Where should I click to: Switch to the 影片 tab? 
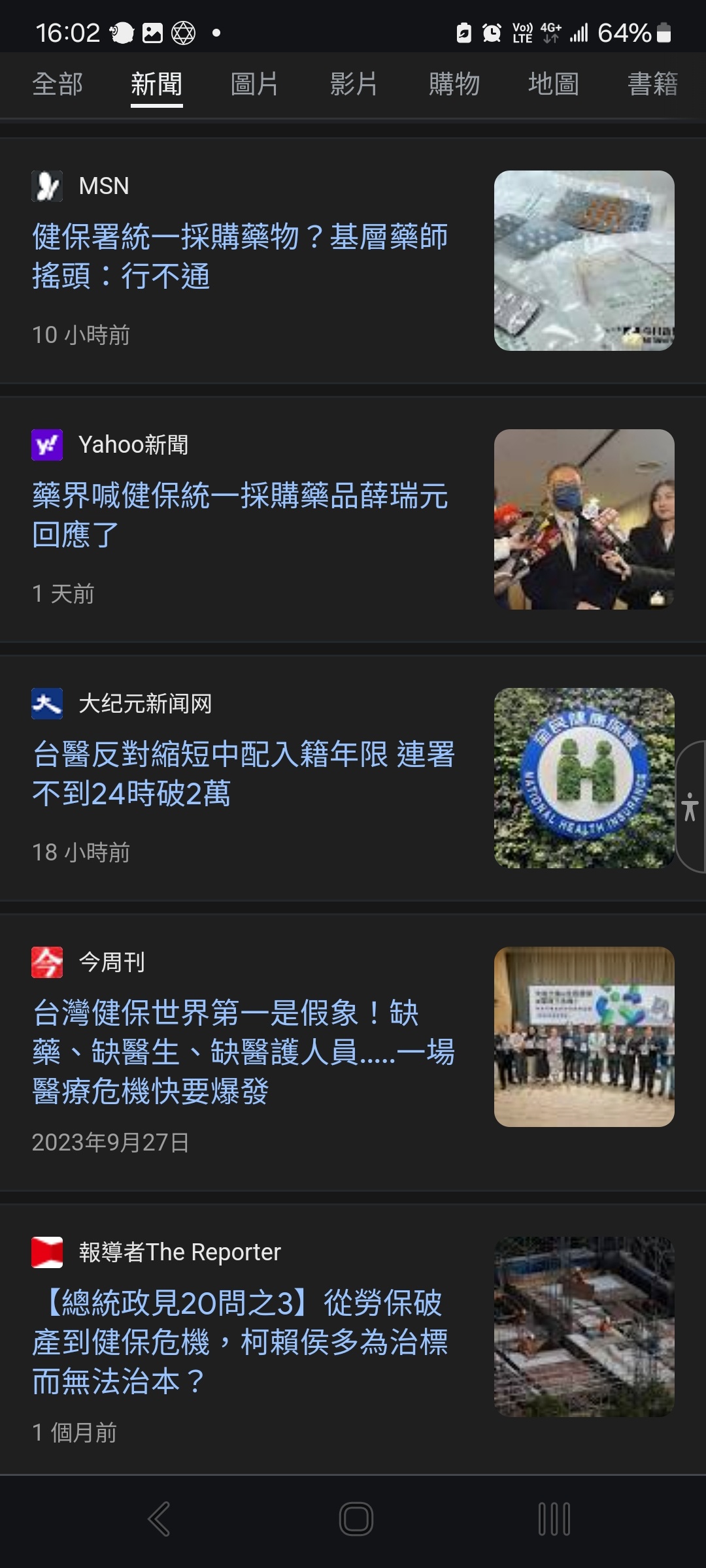354,84
